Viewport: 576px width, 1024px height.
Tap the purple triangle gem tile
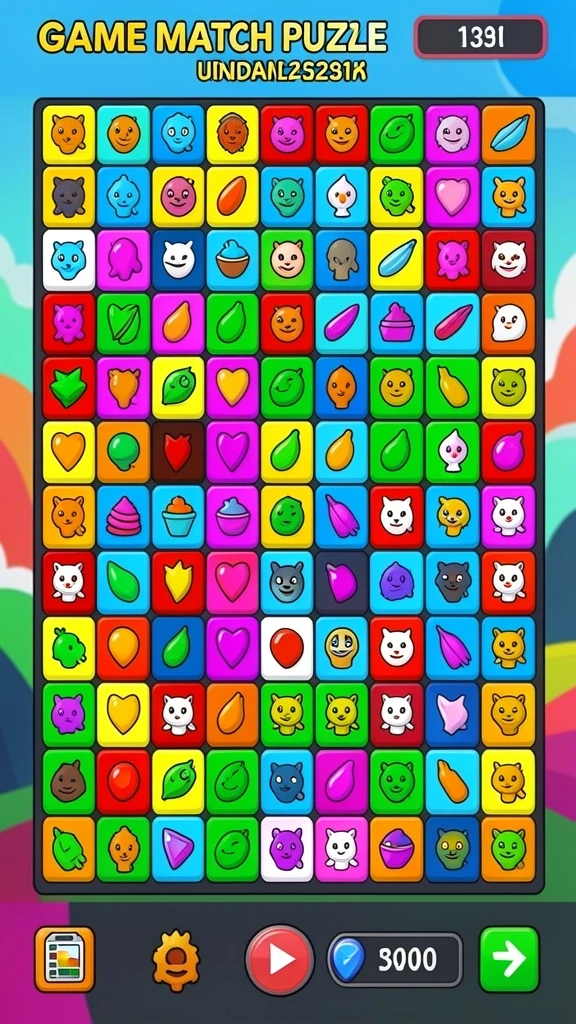click(178, 849)
